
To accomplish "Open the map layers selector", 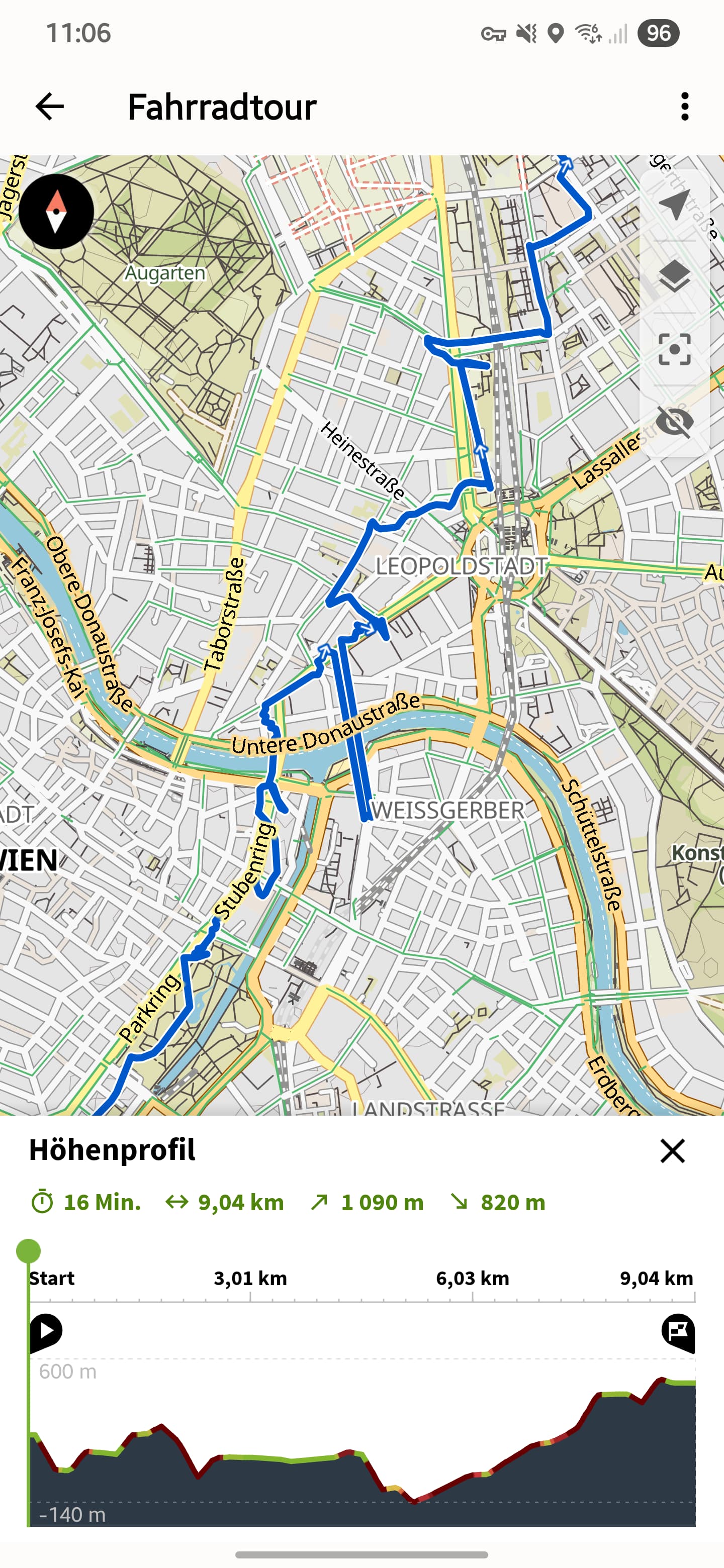I will [x=675, y=277].
